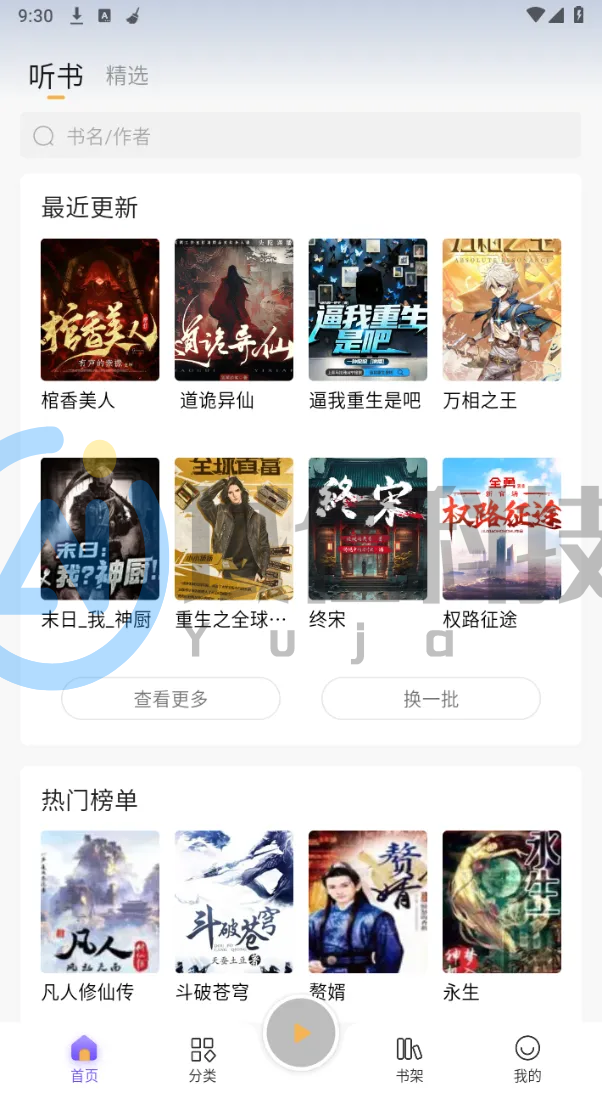Refresh the list with 换一批
The width and height of the screenshot is (602, 1104).
pyautogui.click(x=431, y=699)
